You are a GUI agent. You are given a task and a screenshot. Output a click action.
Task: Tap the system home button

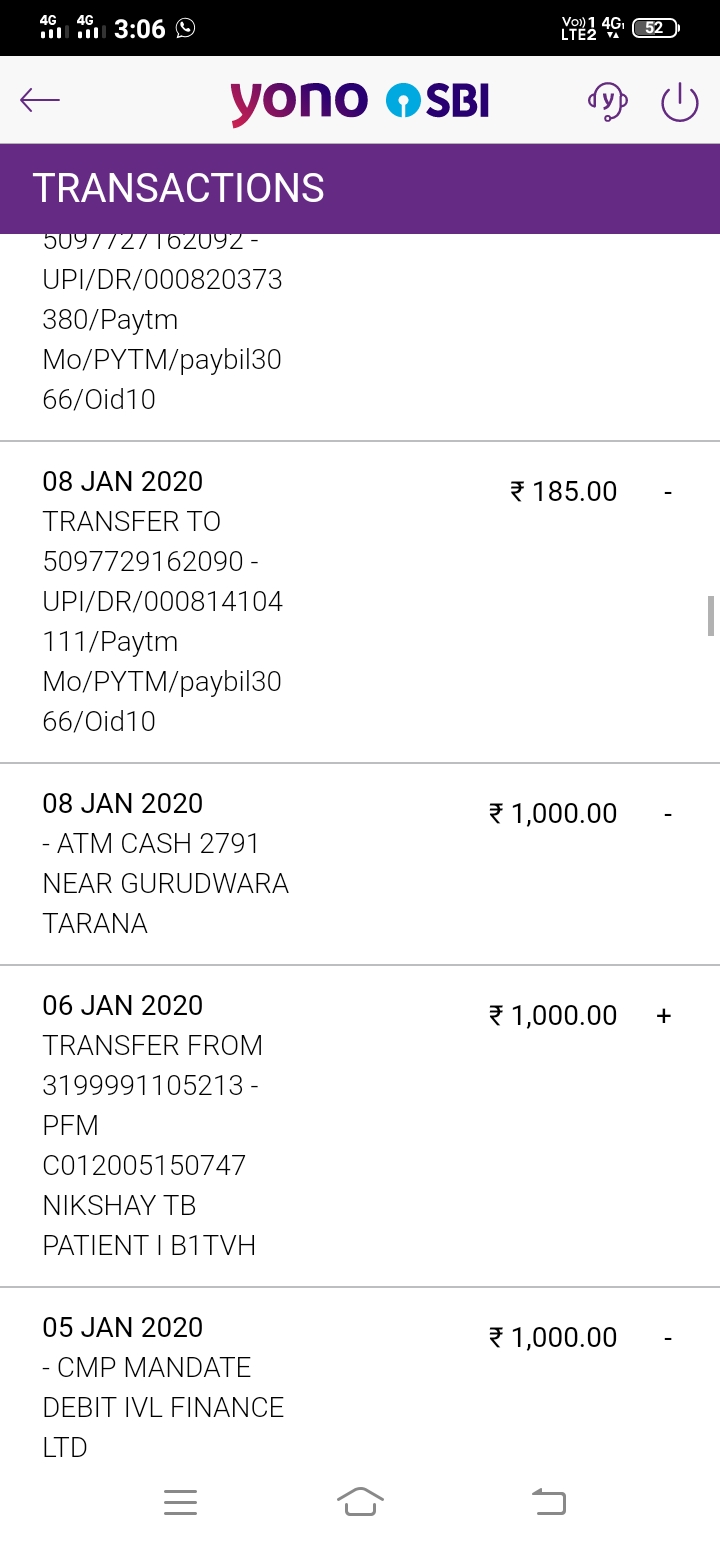(361, 1502)
